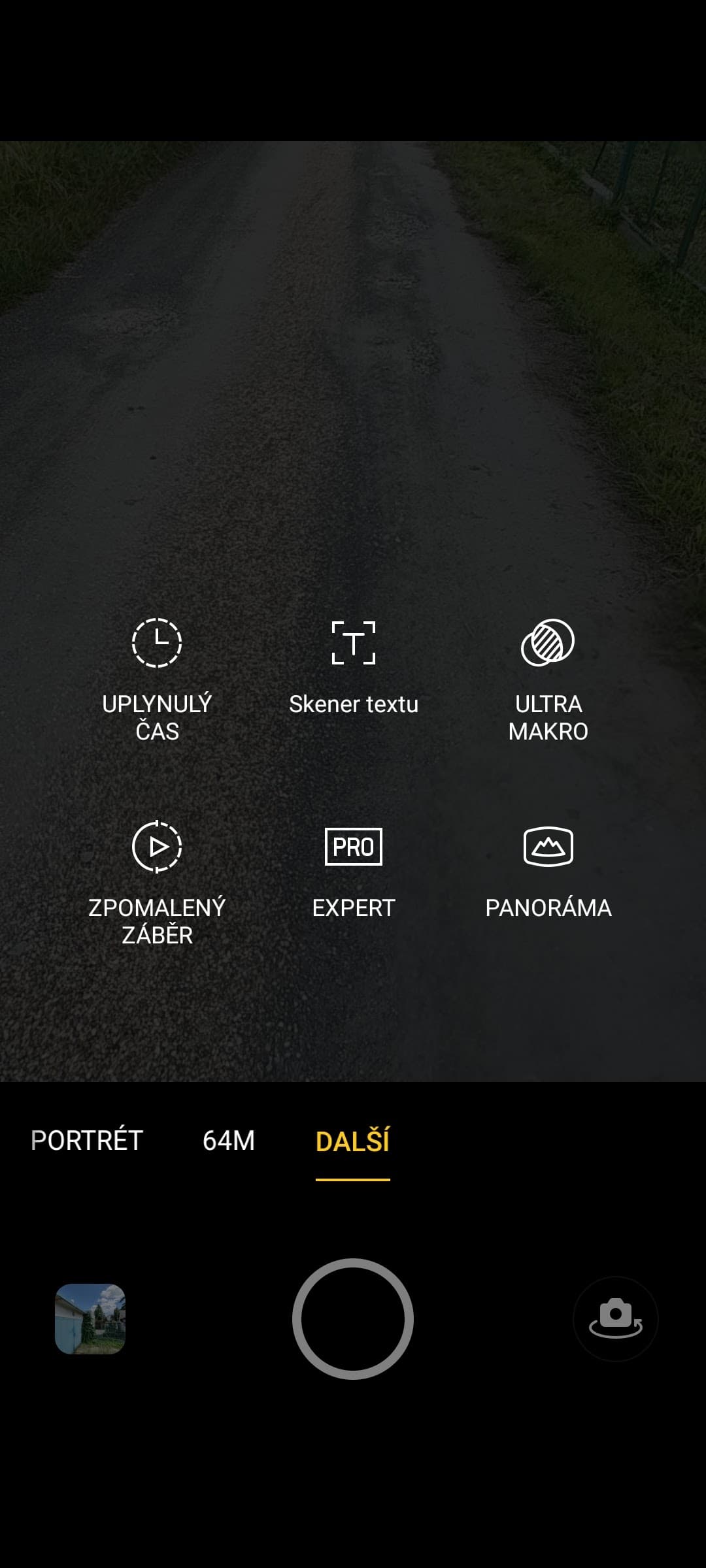
Task: Switch to the PORTRÉT tab
Action: pos(87,1141)
